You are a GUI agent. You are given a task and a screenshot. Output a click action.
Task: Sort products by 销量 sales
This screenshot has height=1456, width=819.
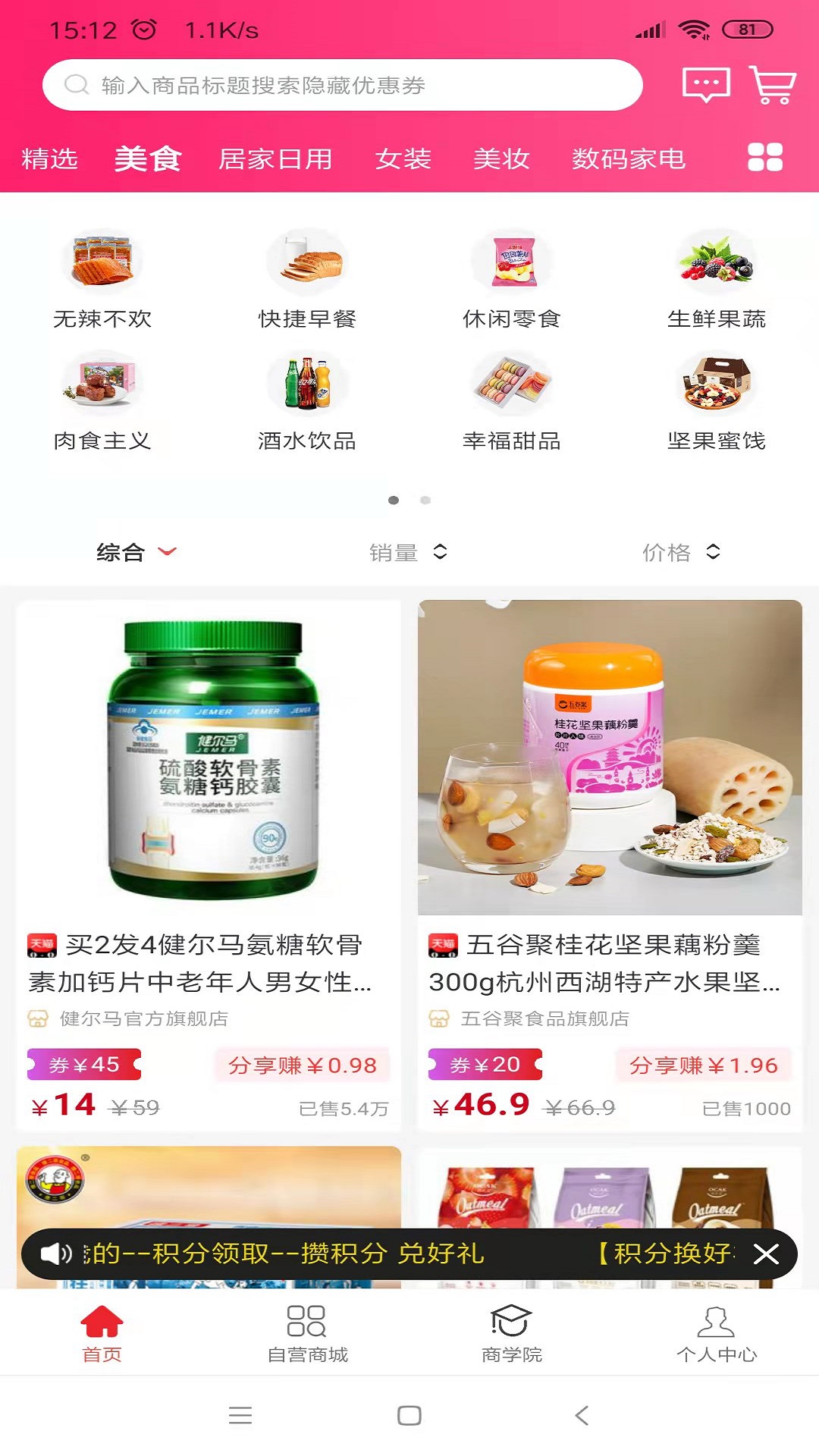pyautogui.click(x=407, y=552)
